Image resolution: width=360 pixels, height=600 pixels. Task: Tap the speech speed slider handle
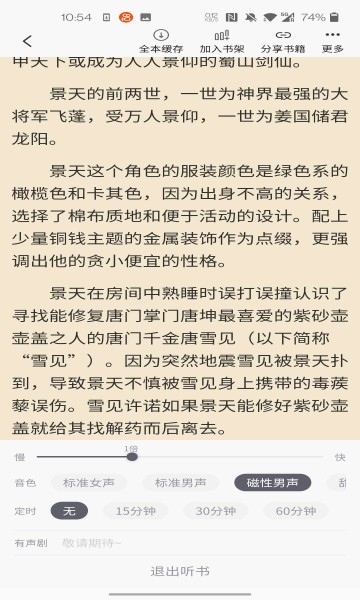point(132,457)
